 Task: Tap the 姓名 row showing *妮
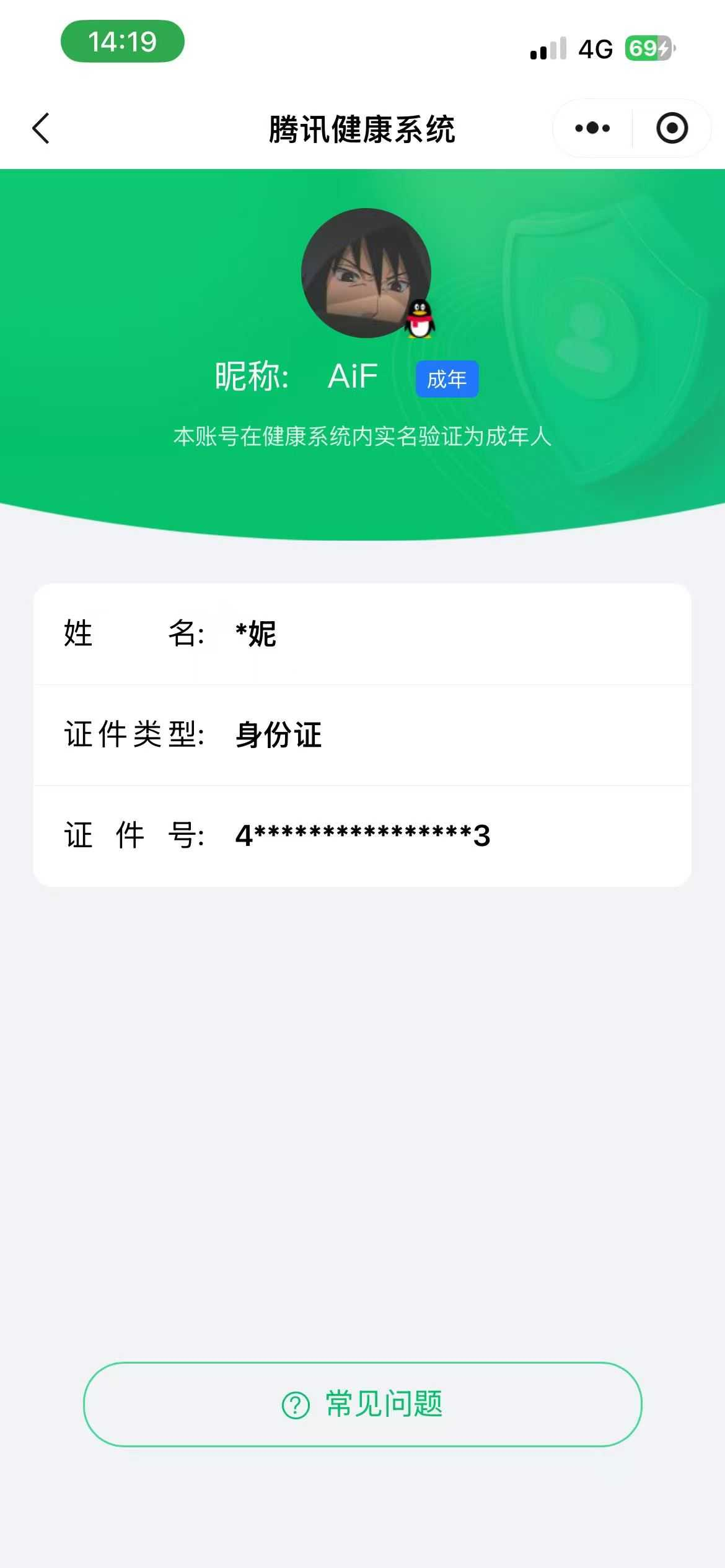362,633
